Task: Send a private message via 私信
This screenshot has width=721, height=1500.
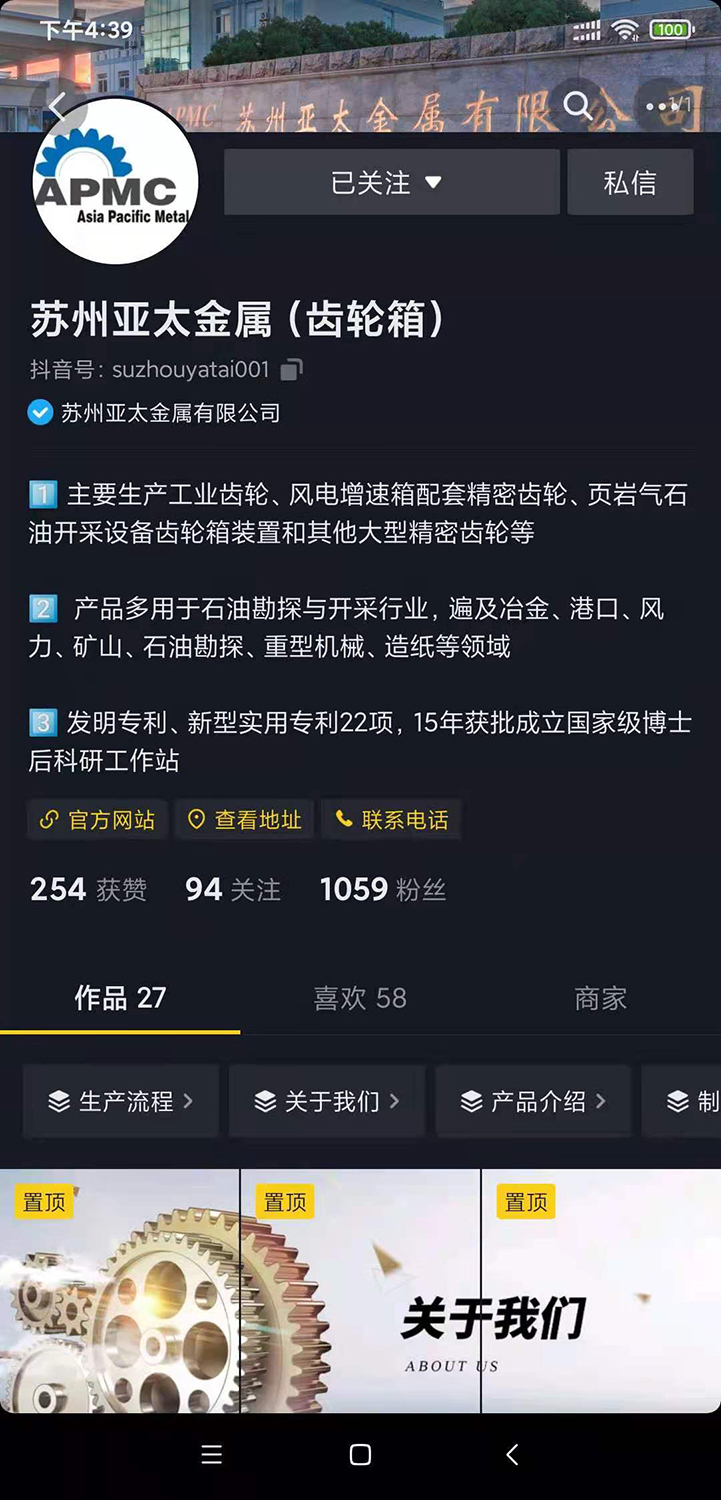Action: click(630, 182)
